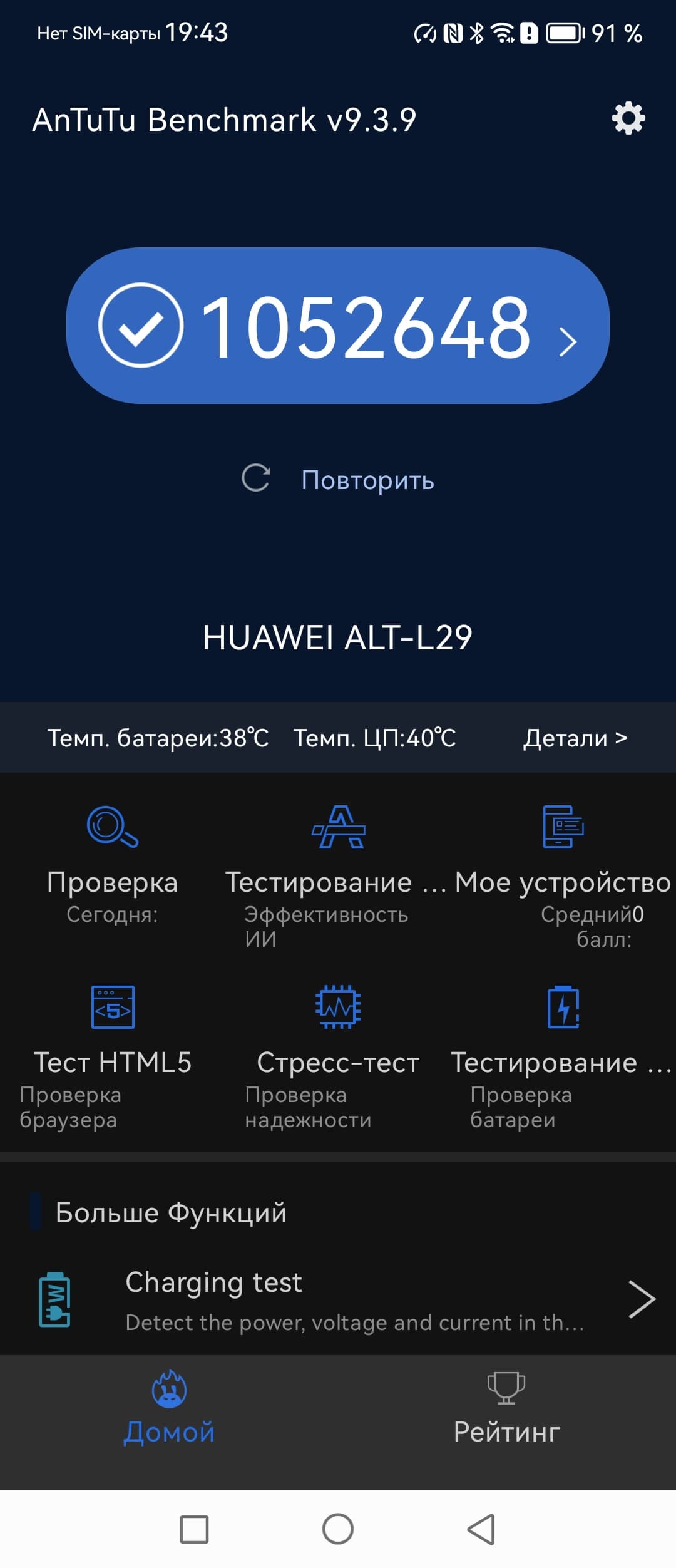Open the Детали temperature details link

pos(575,738)
